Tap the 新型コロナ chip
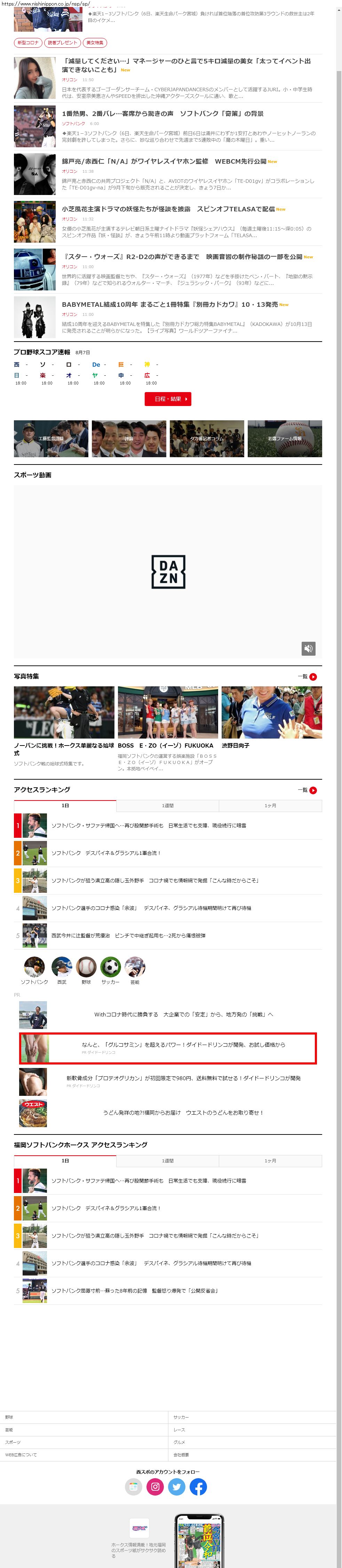 point(27,42)
